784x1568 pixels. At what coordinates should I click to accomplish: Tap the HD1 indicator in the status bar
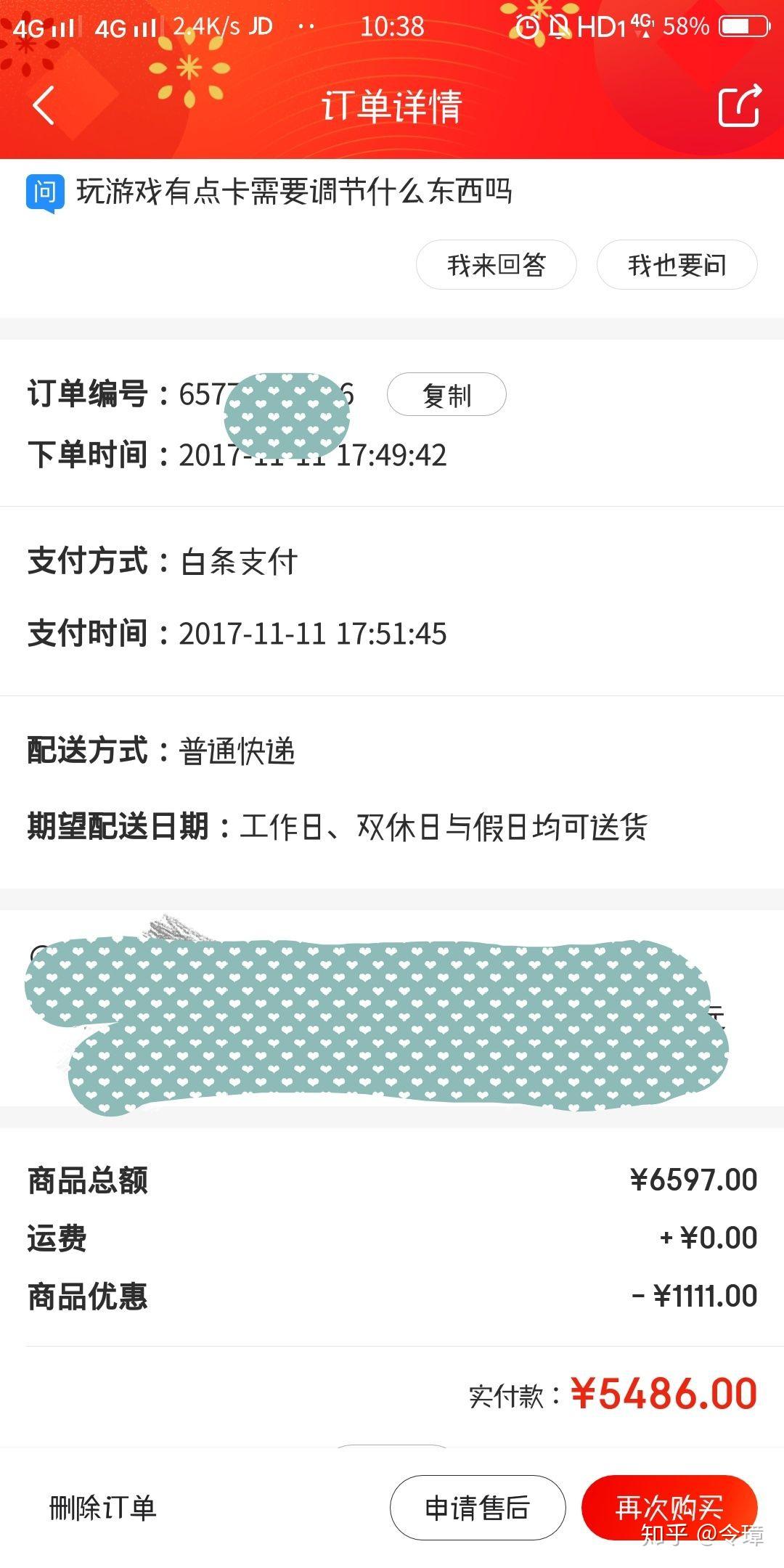pyautogui.click(x=603, y=27)
